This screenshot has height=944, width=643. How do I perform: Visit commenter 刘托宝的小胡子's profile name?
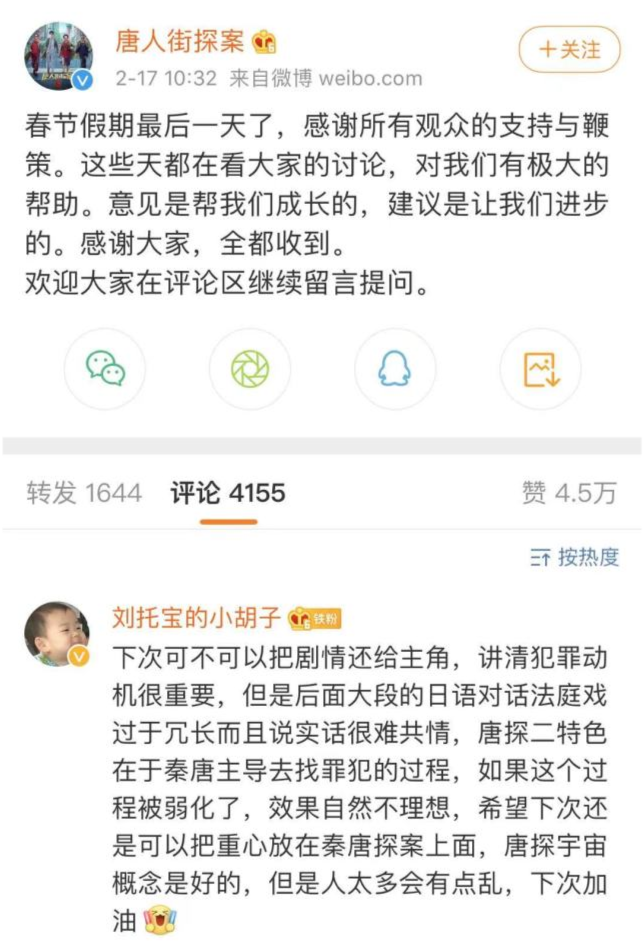click(x=196, y=617)
